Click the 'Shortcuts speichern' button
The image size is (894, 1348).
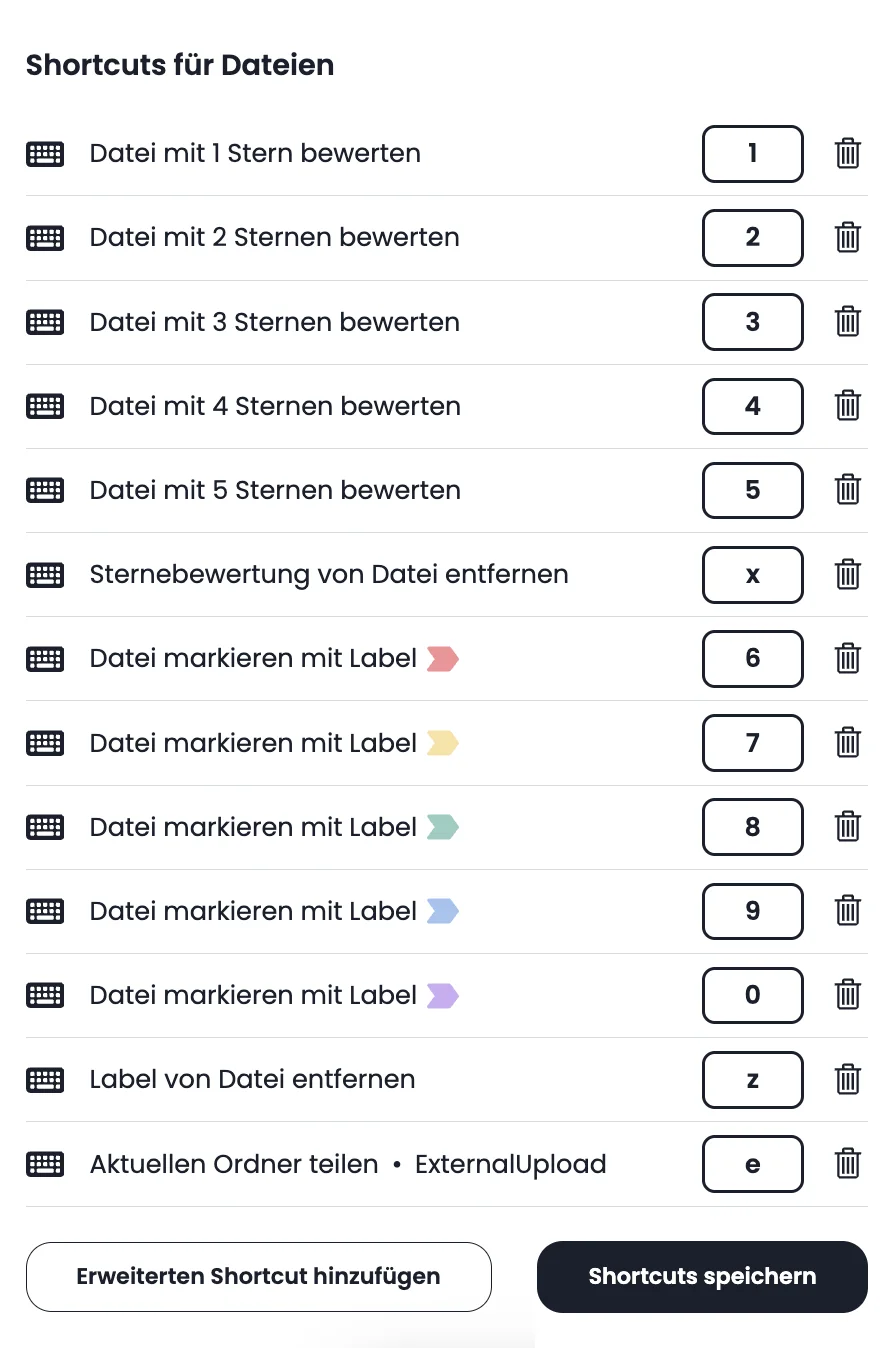(701, 1276)
